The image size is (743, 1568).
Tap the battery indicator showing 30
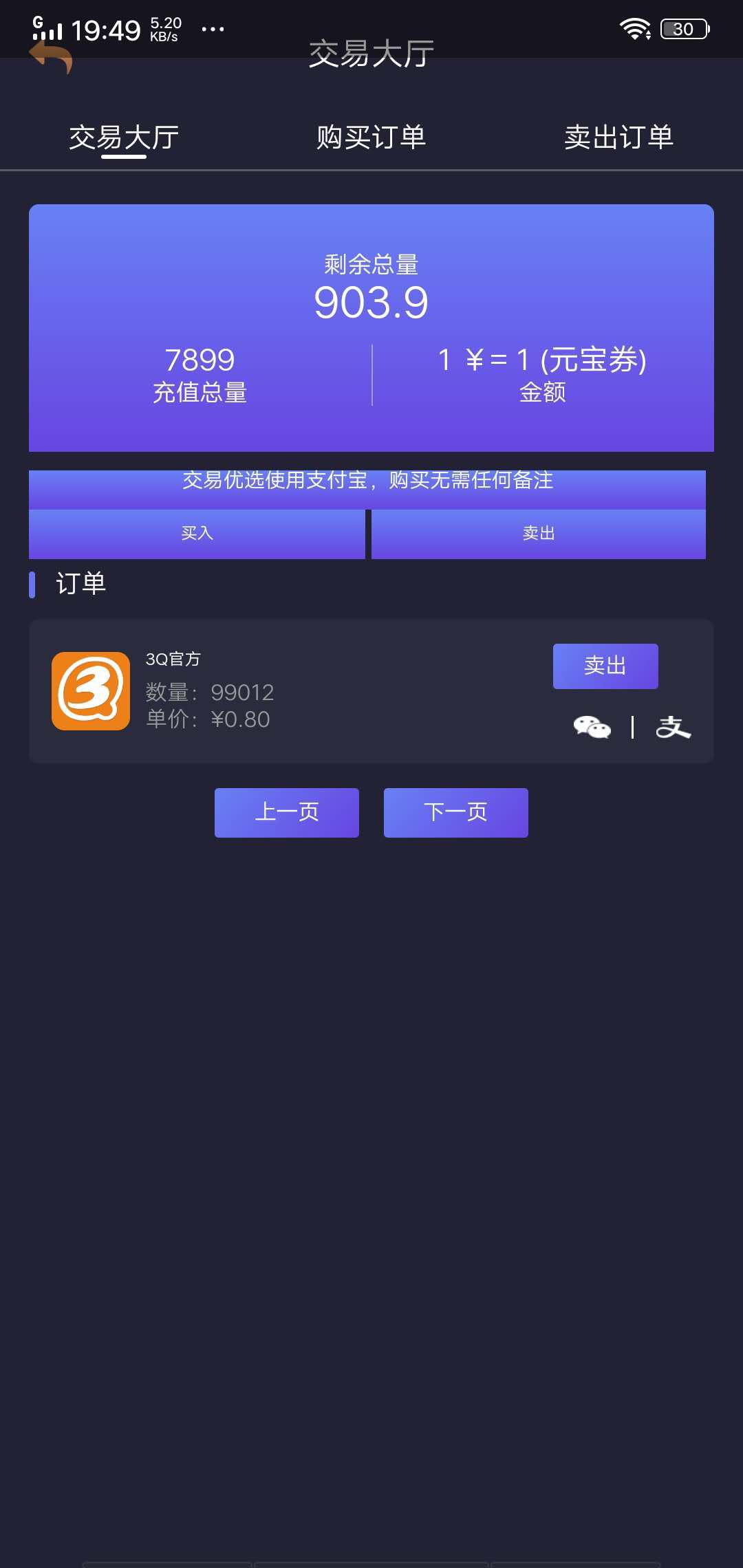[683, 28]
